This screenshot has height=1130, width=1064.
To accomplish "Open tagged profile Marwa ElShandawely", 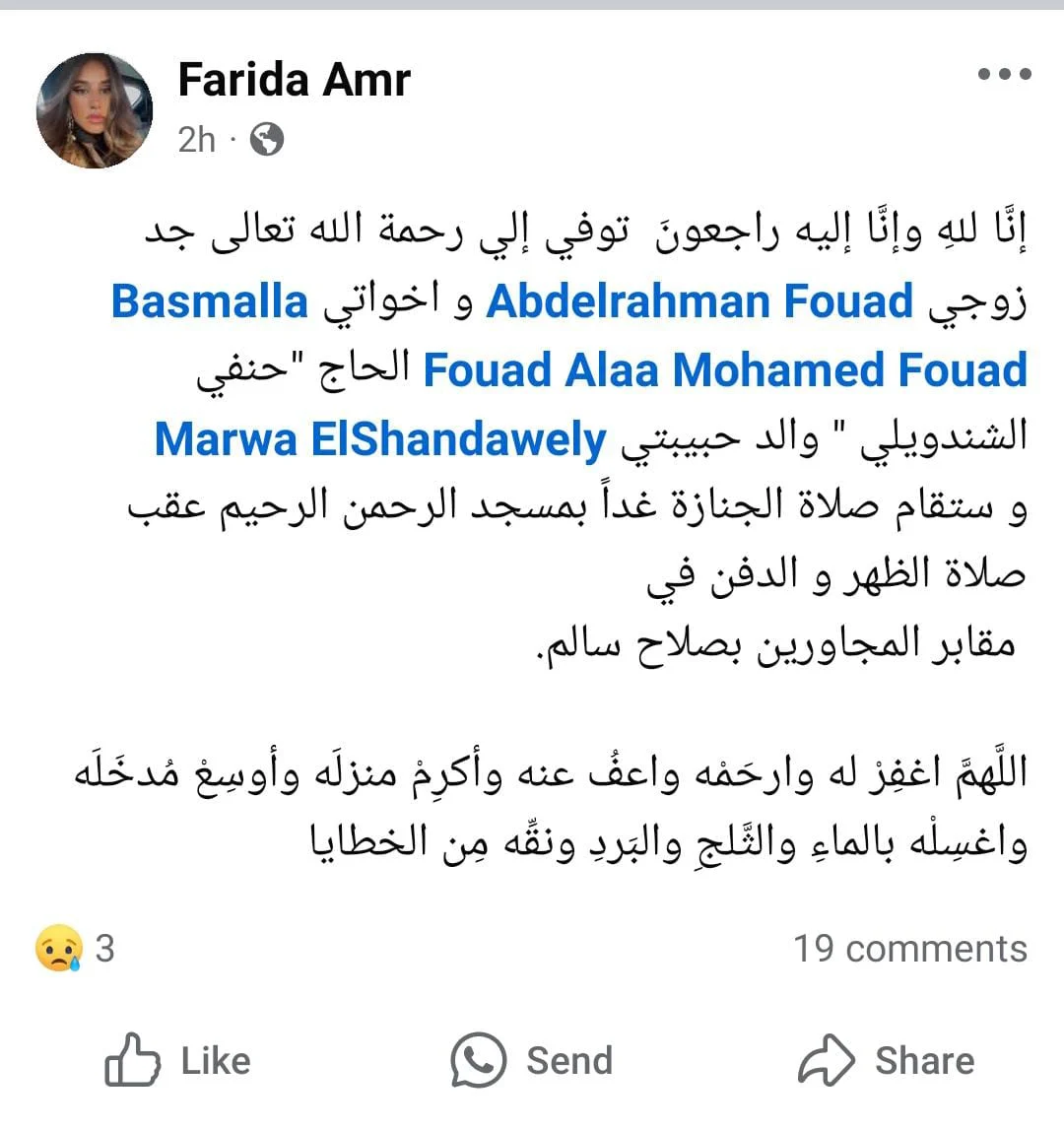I will [380, 439].
